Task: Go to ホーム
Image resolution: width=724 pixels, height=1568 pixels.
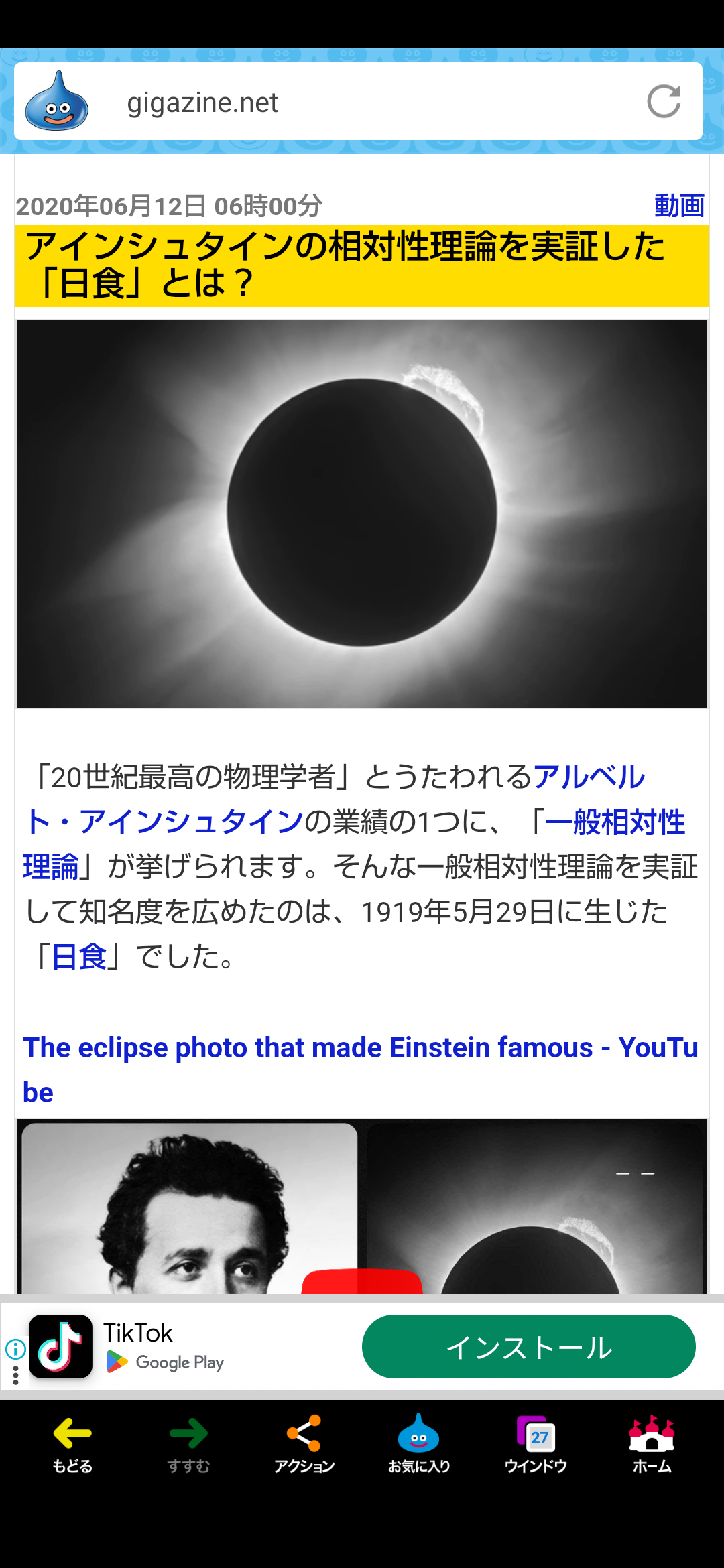Action: pyautogui.click(x=652, y=1444)
